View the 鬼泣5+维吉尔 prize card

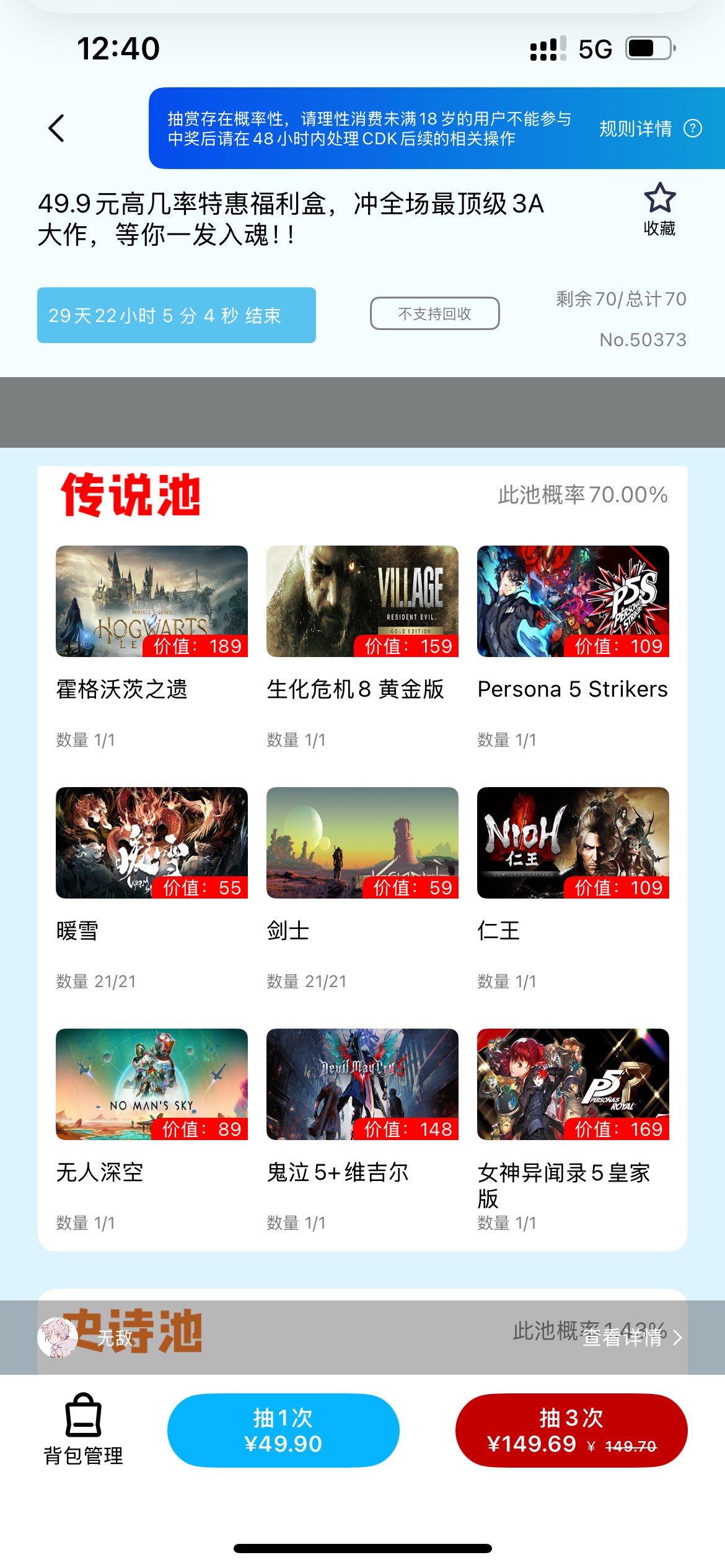[x=362, y=1084]
